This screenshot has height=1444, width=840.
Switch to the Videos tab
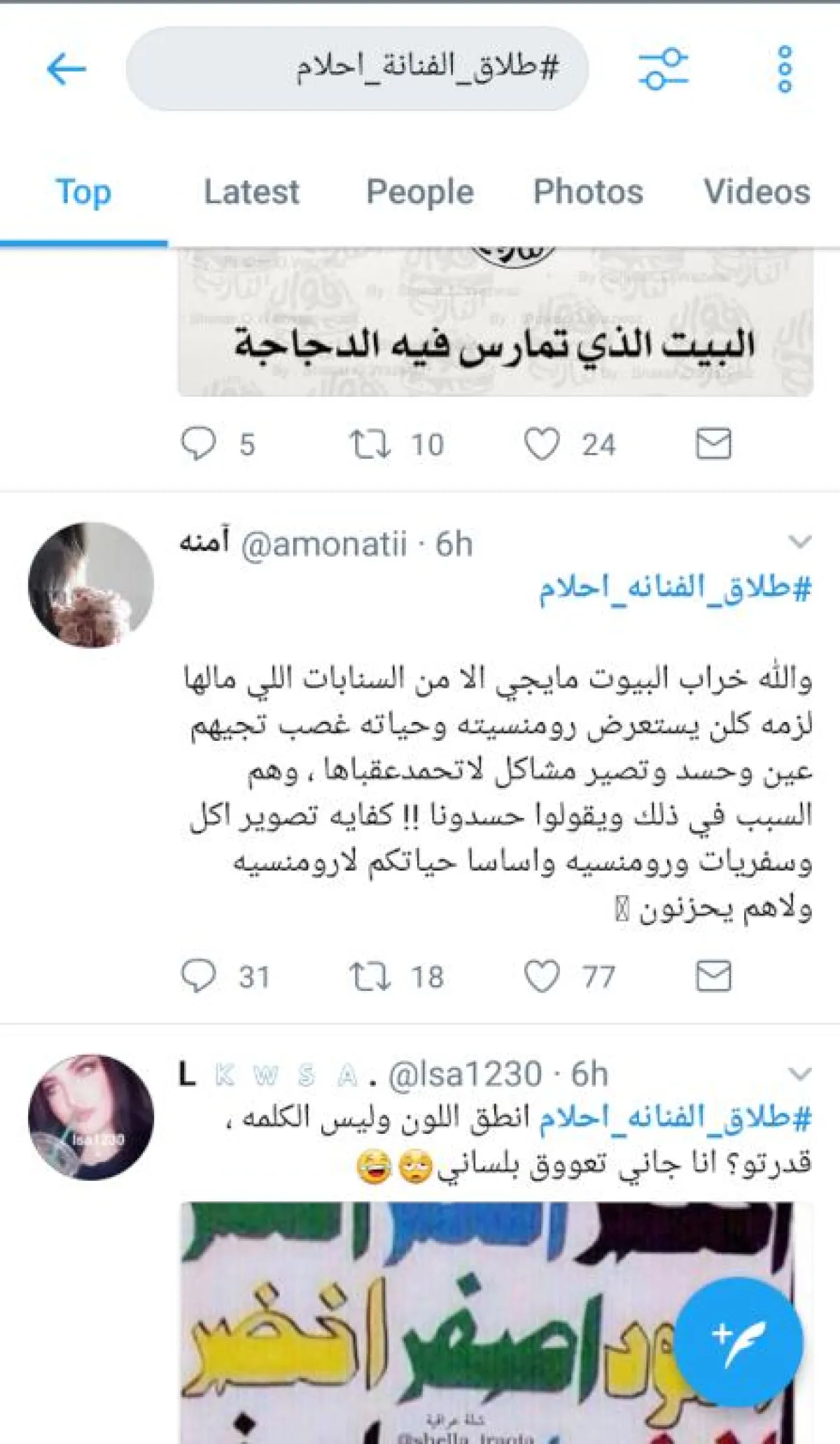tap(757, 192)
